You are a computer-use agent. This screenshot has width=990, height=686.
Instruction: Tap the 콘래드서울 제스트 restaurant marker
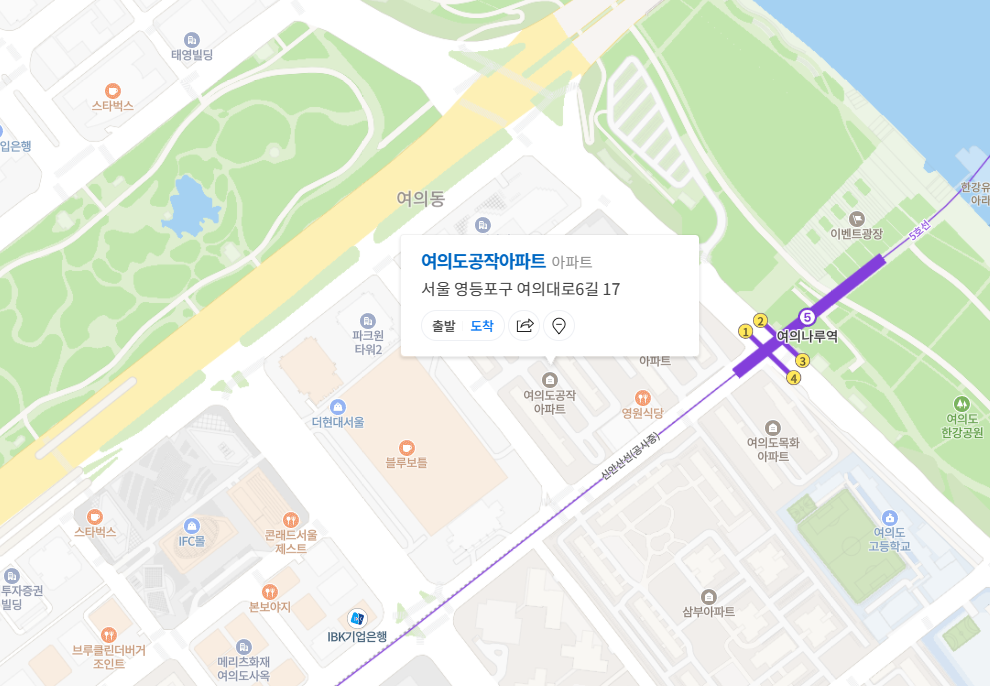[290, 519]
